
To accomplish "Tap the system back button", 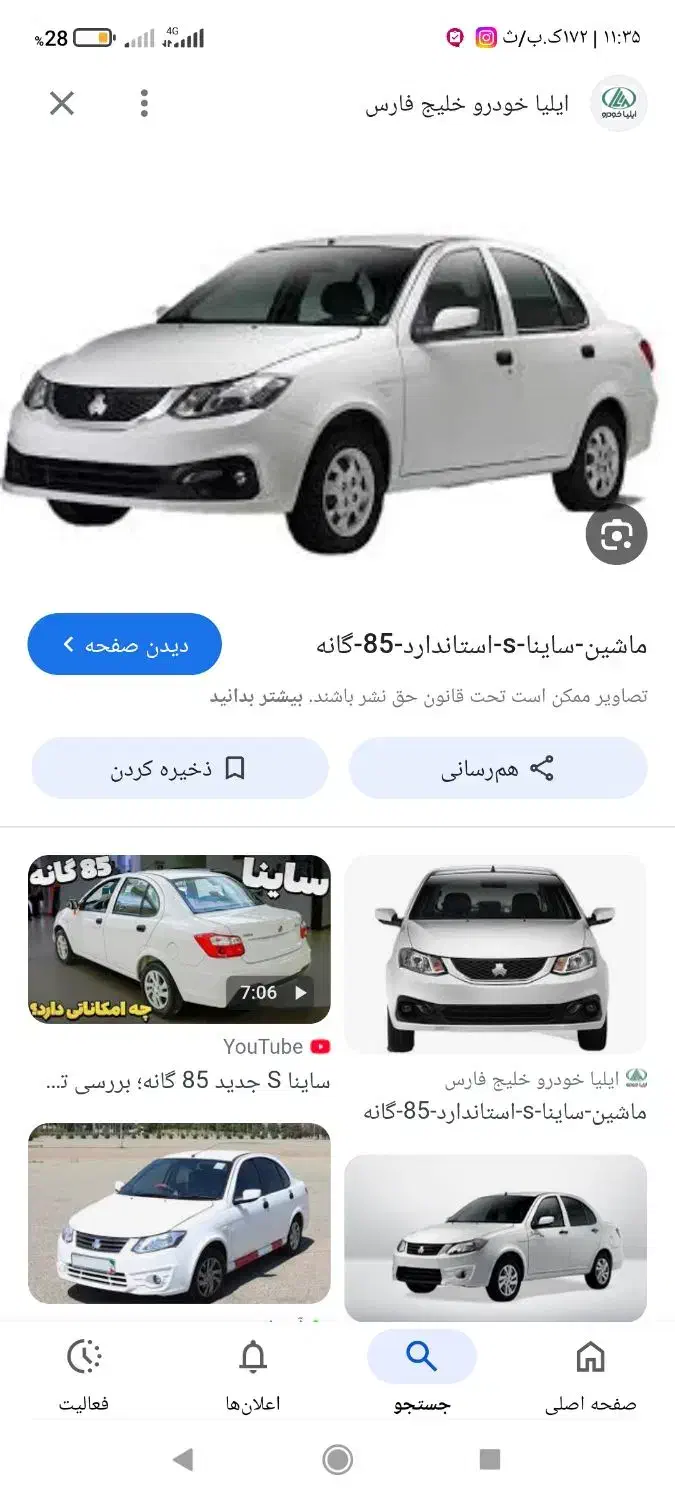I will pyautogui.click(x=183, y=1460).
